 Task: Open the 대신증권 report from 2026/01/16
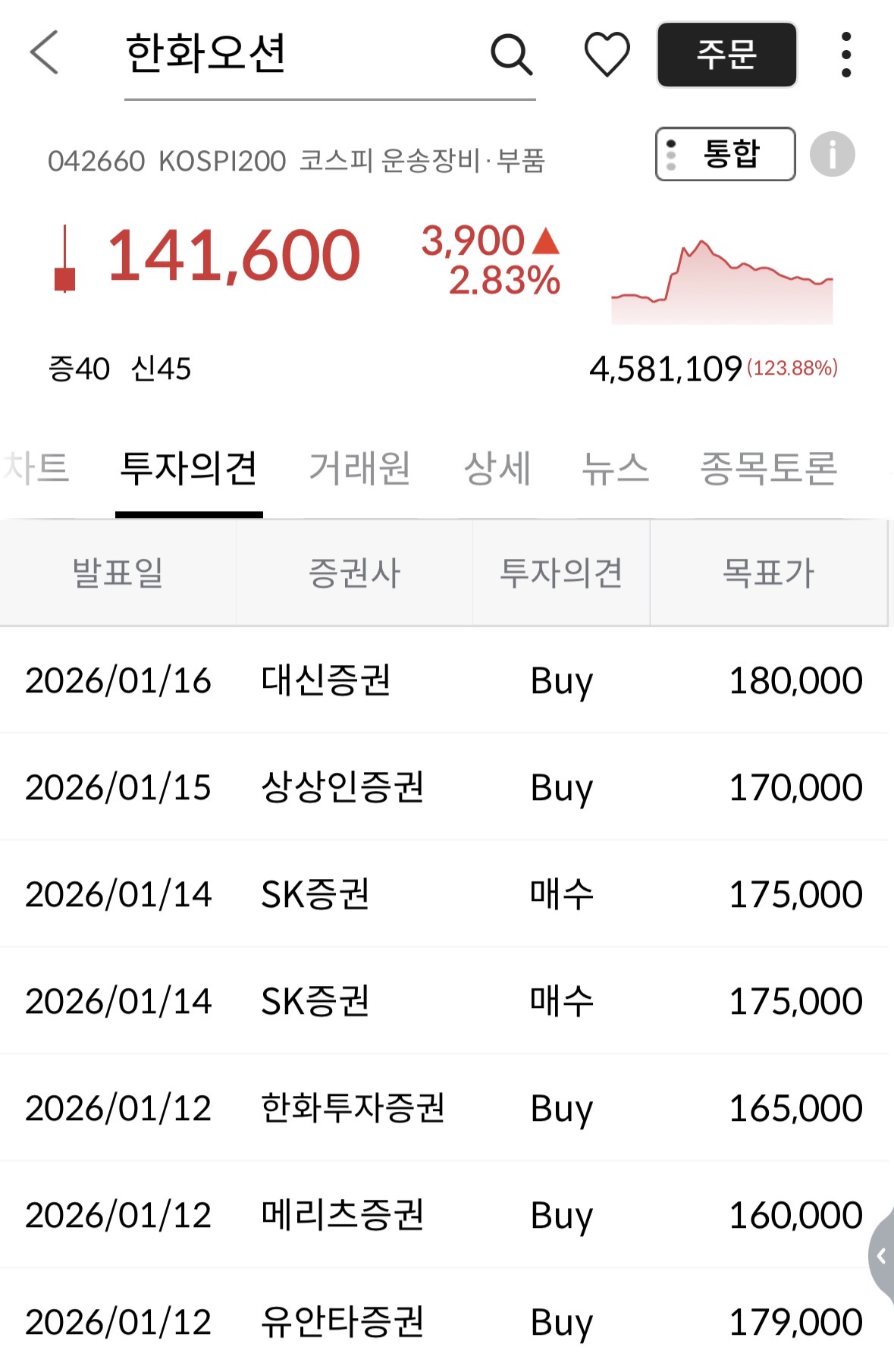pyautogui.click(x=444, y=680)
